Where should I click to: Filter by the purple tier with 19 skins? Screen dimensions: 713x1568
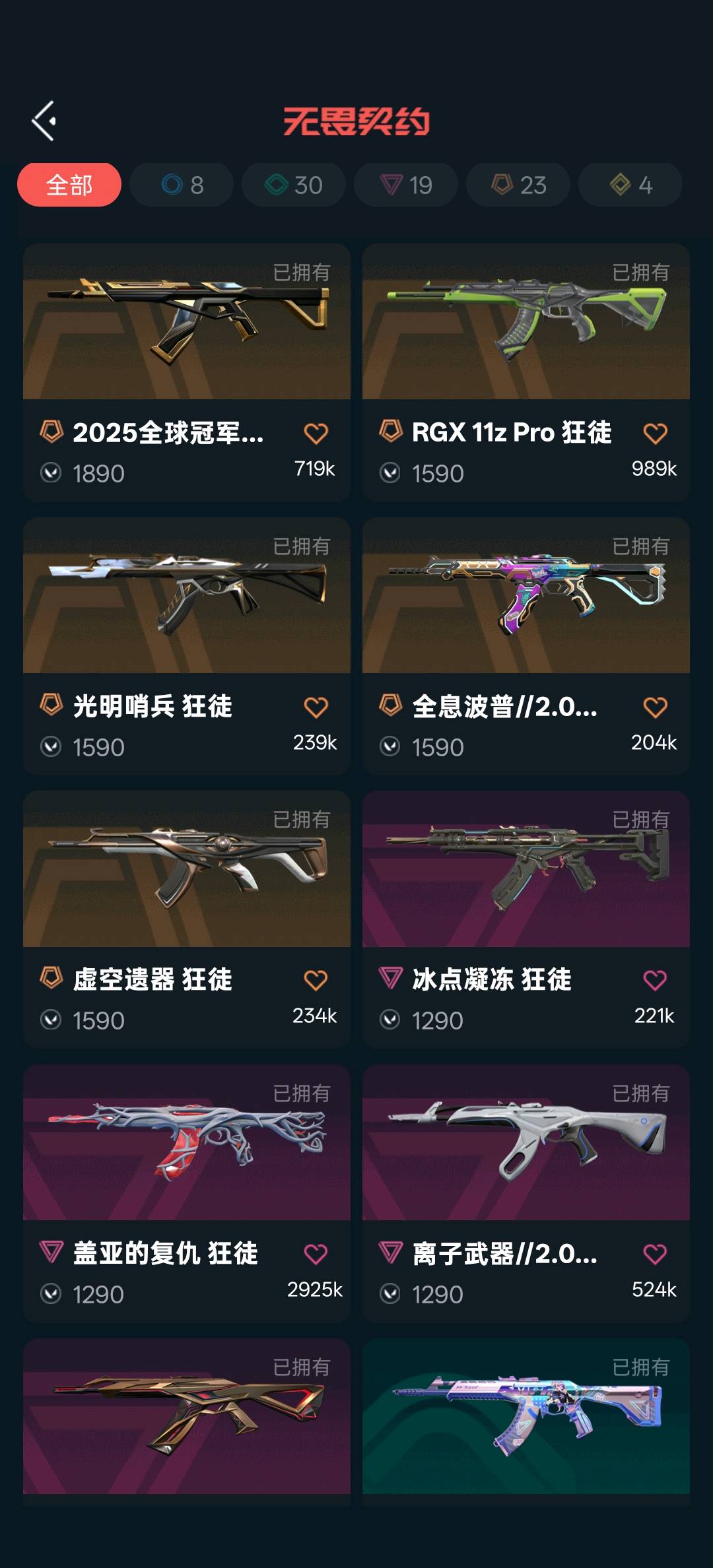pyautogui.click(x=406, y=185)
